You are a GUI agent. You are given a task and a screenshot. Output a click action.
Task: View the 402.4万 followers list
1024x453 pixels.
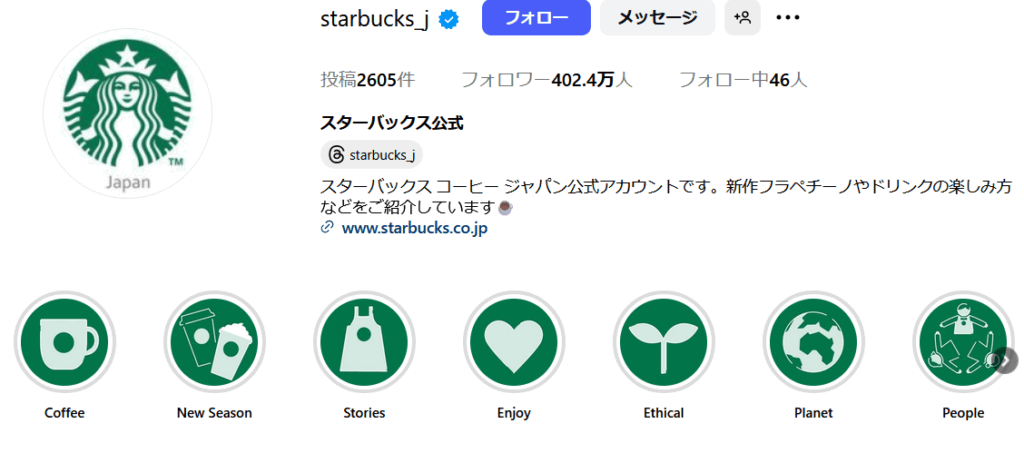546,79
